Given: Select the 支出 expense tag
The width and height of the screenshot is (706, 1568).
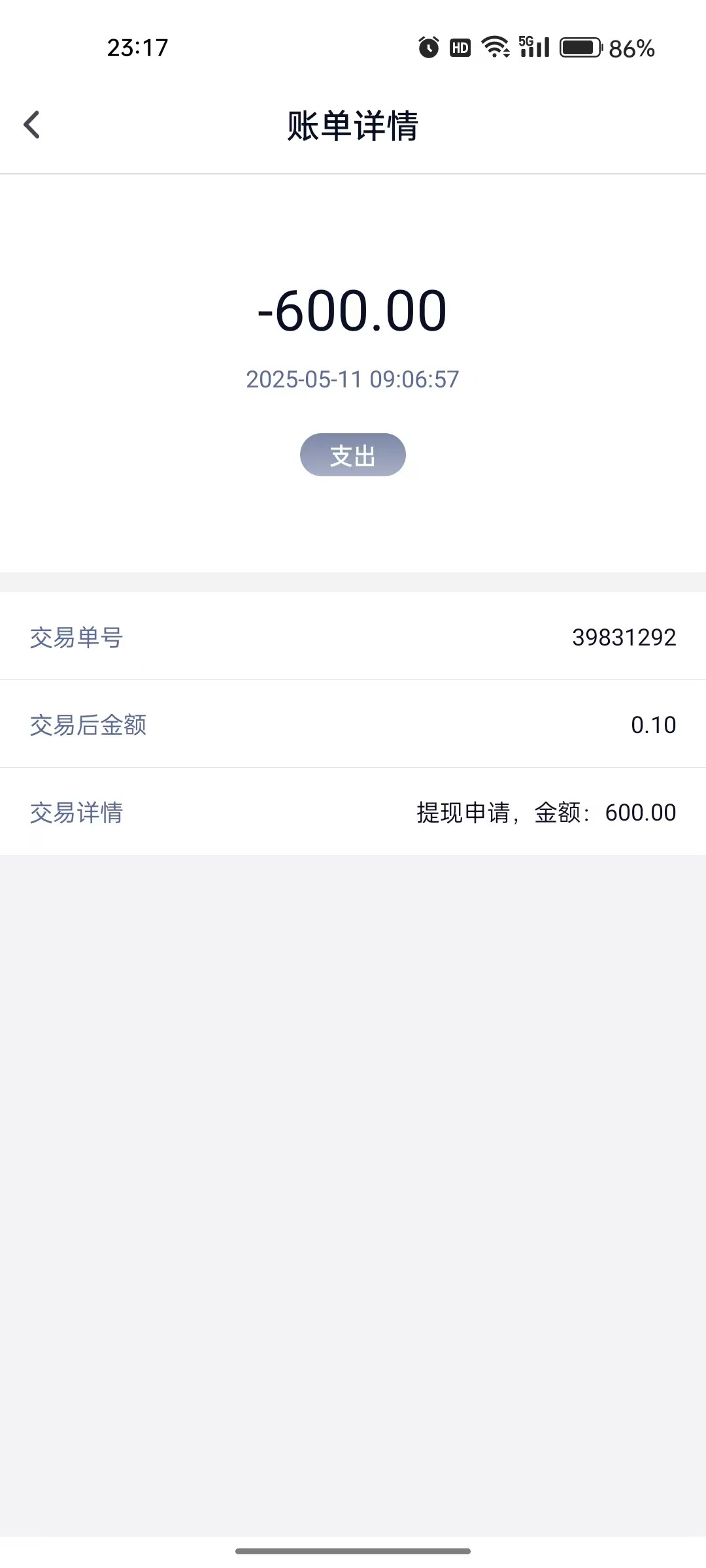Looking at the screenshot, I should click(x=352, y=455).
